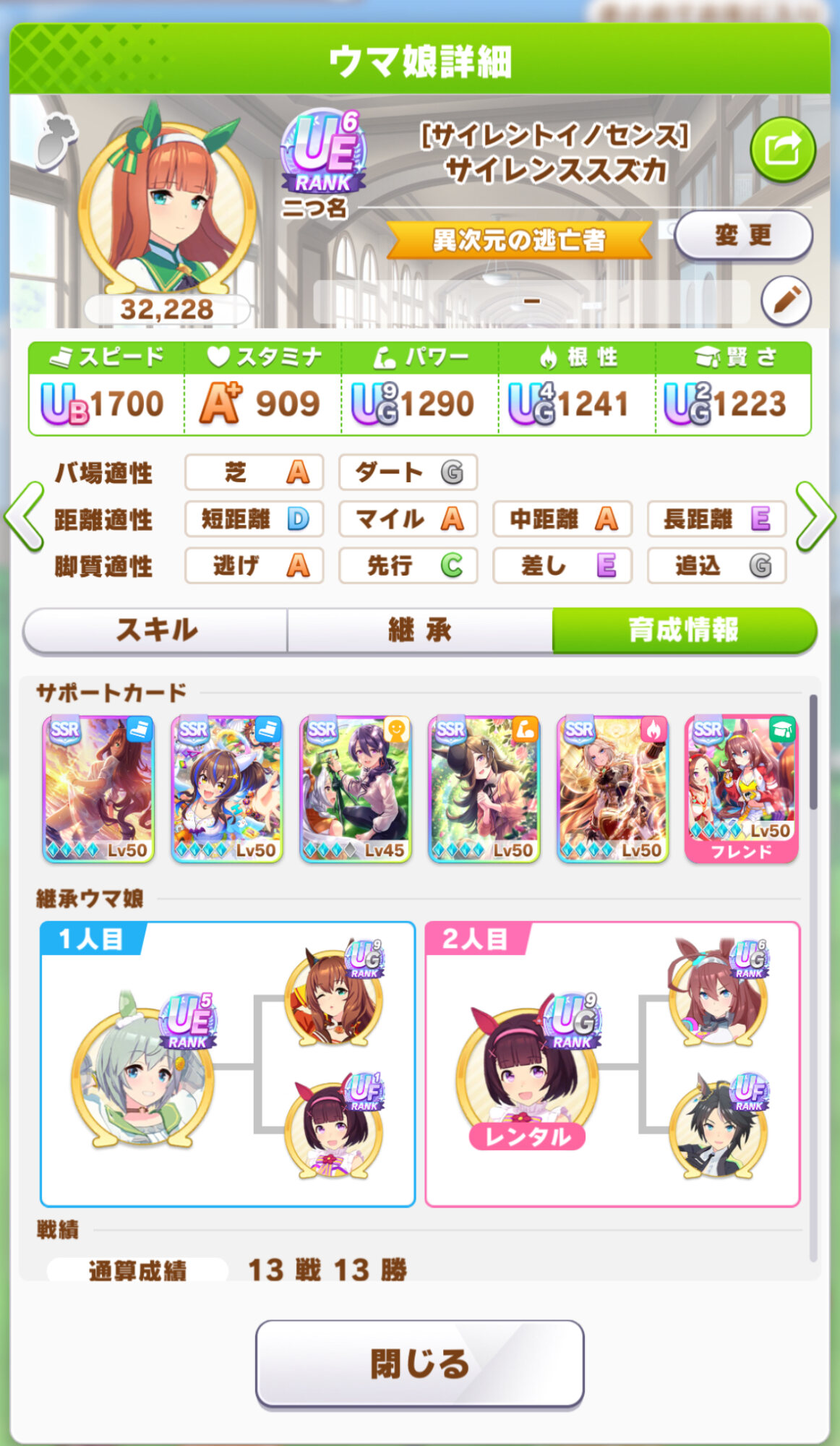Select the 育成情報 tab
Viewport: 840px width, 1446px height.
pos(684,630)
